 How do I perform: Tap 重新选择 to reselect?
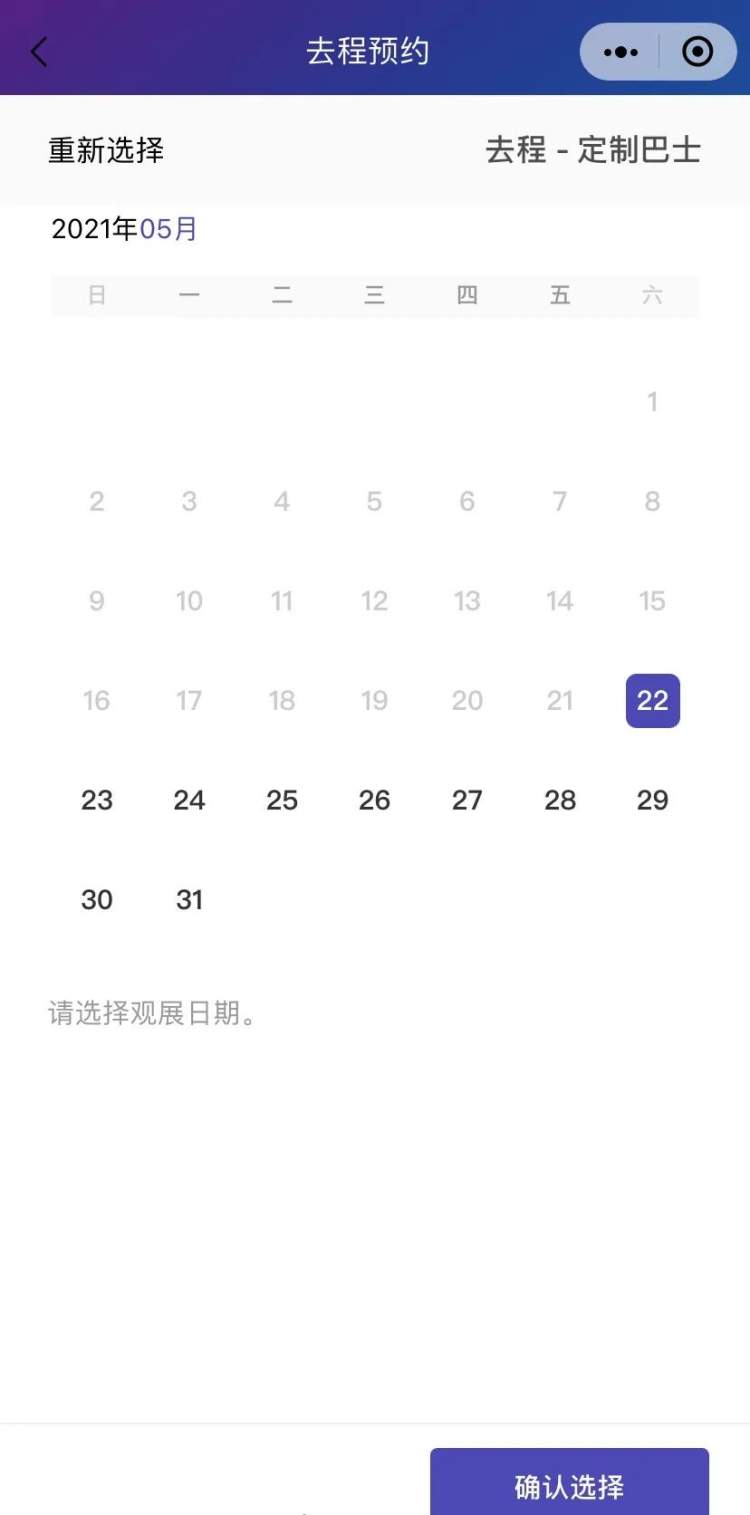106,151
